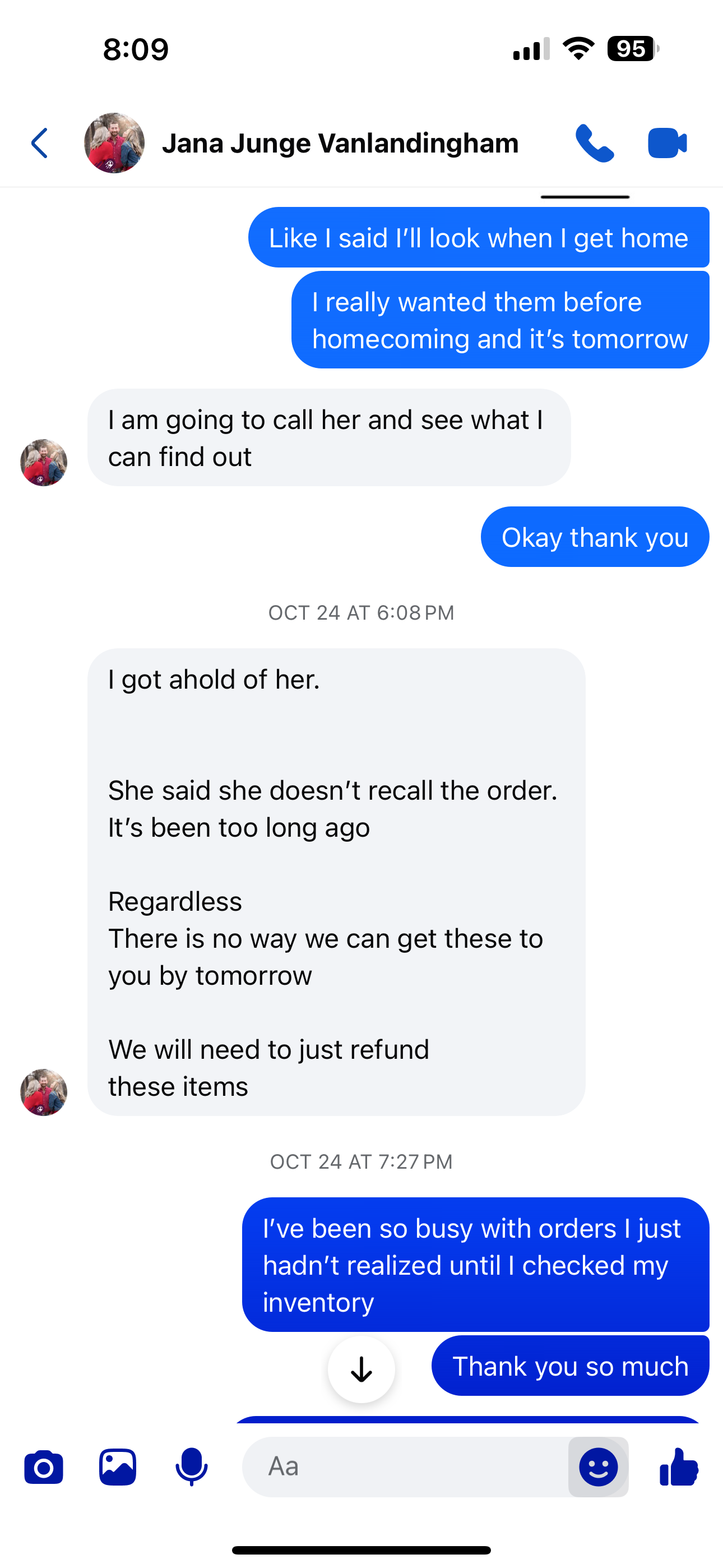
Task: Send a thumbs up like
Action: [679, 1467]
